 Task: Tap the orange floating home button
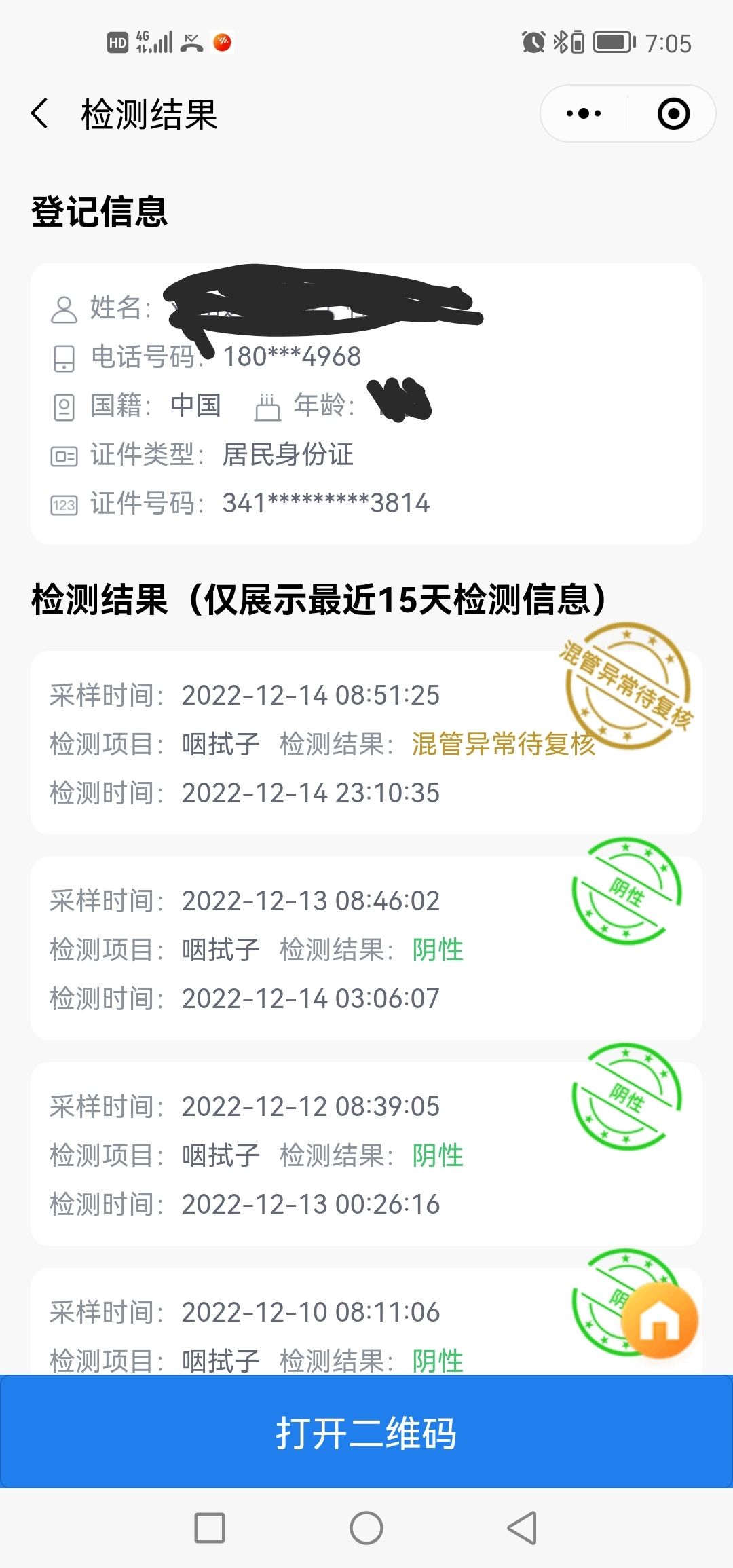pos(660,1320)
